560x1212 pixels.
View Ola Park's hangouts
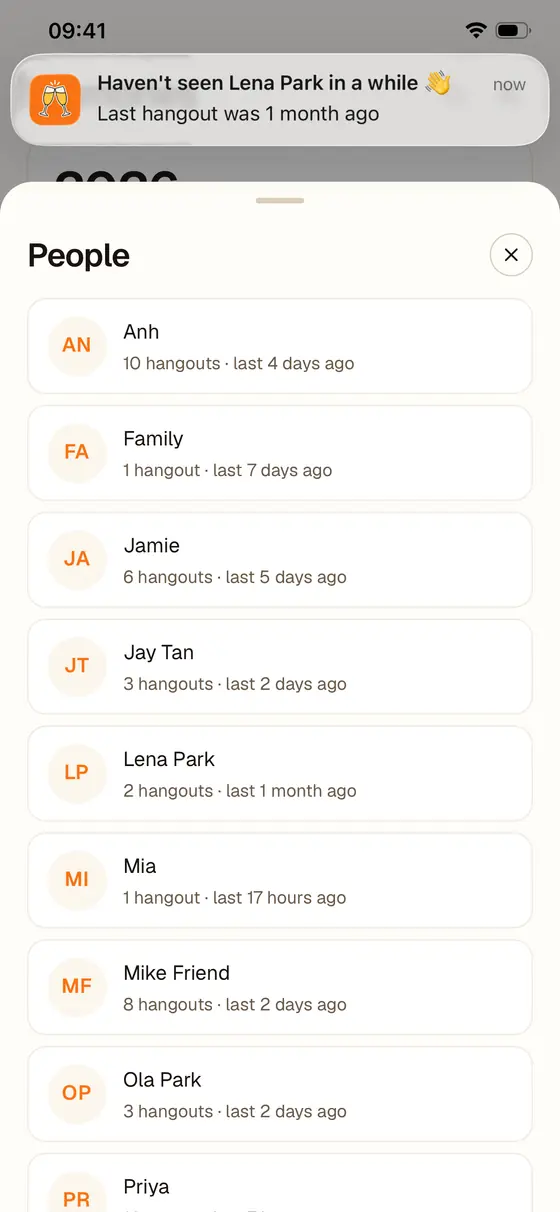280,1095
